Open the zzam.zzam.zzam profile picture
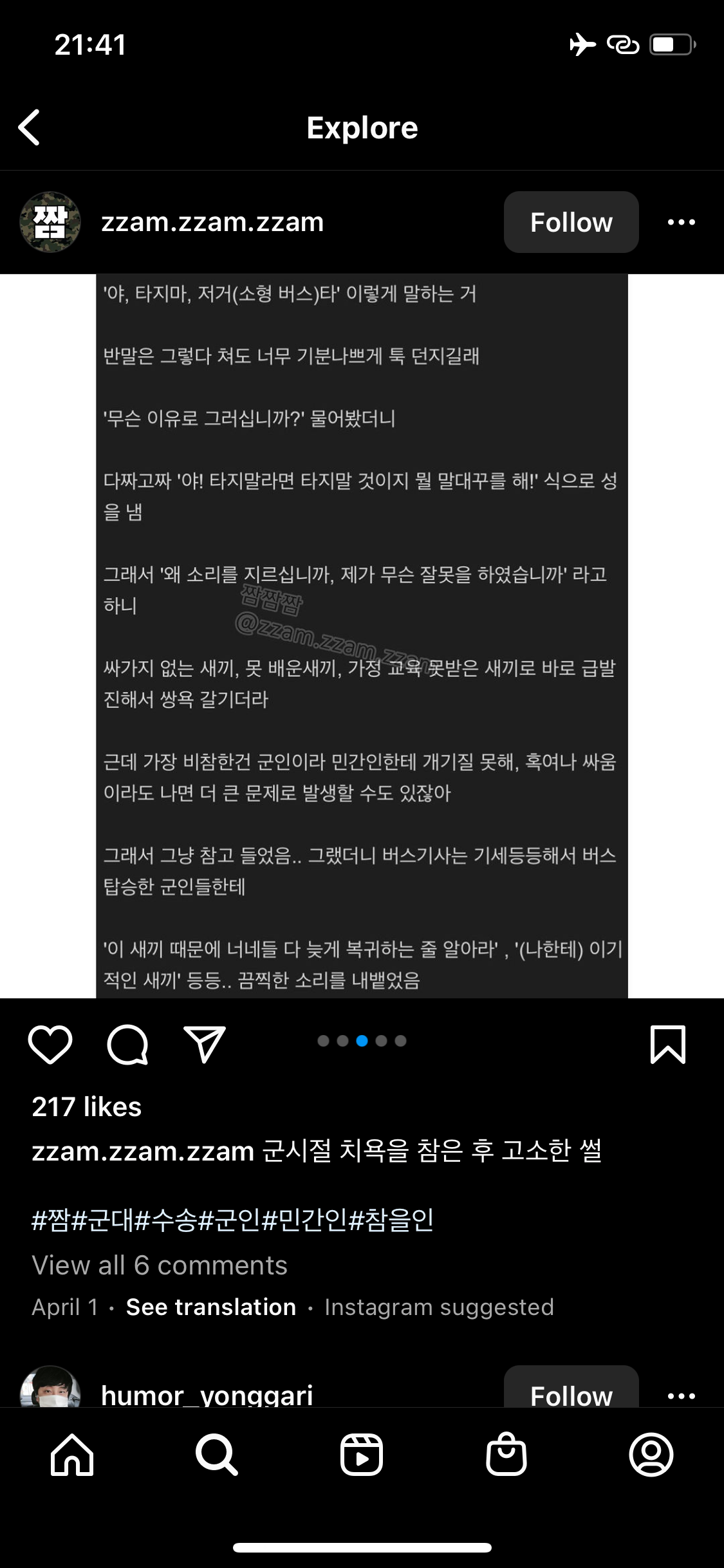 50,222
